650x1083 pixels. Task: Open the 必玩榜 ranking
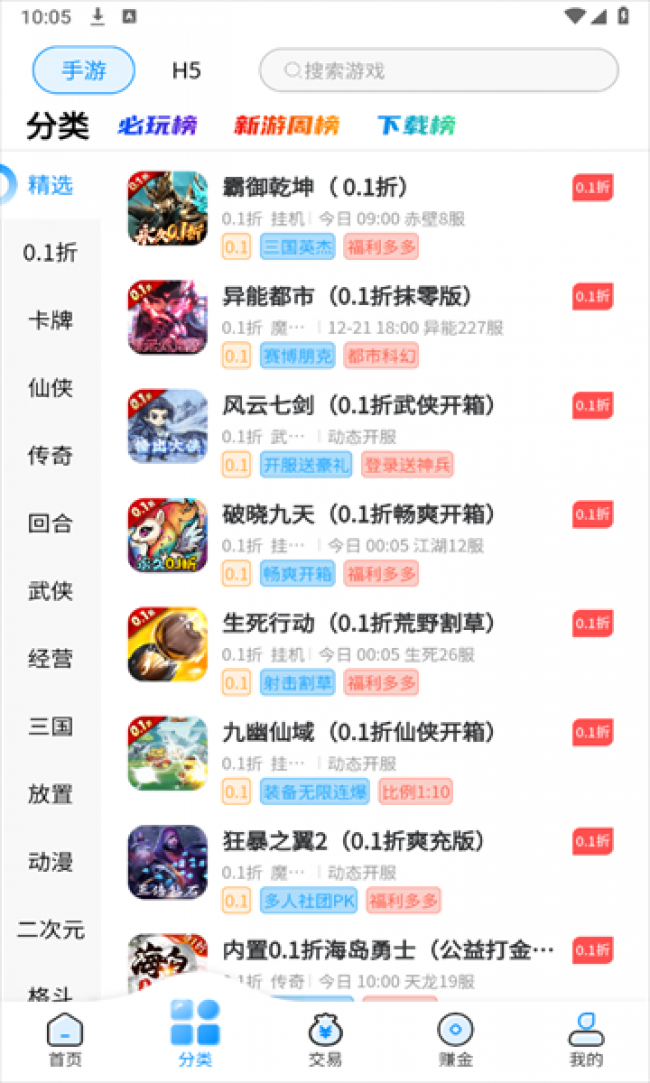pos(157,125)
